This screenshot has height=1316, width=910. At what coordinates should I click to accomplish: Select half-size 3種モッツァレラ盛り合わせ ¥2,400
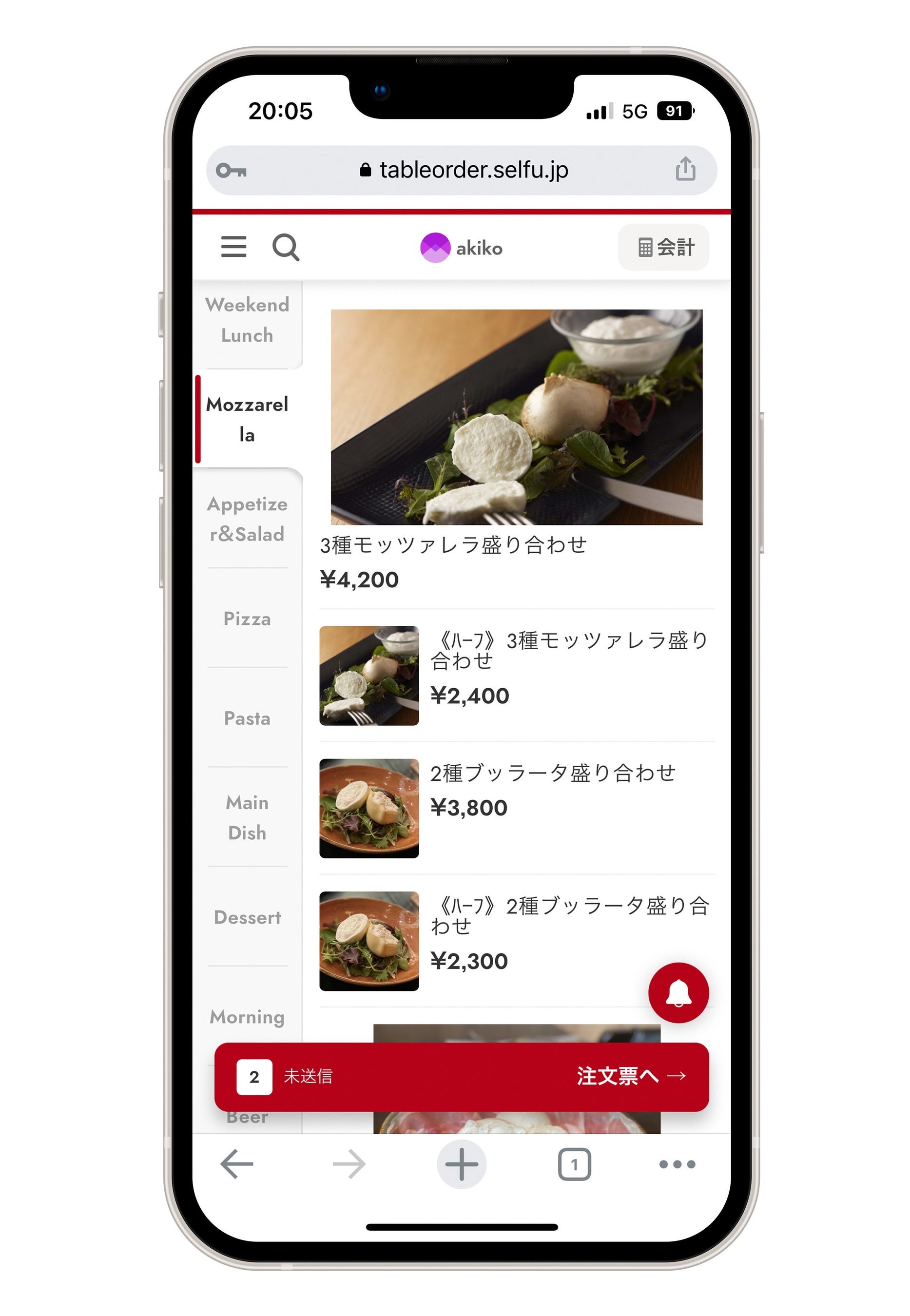point(516,675)
